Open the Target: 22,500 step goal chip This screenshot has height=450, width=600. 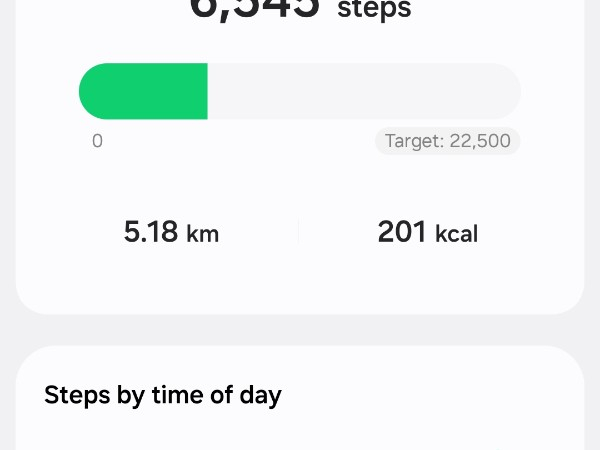448,141
